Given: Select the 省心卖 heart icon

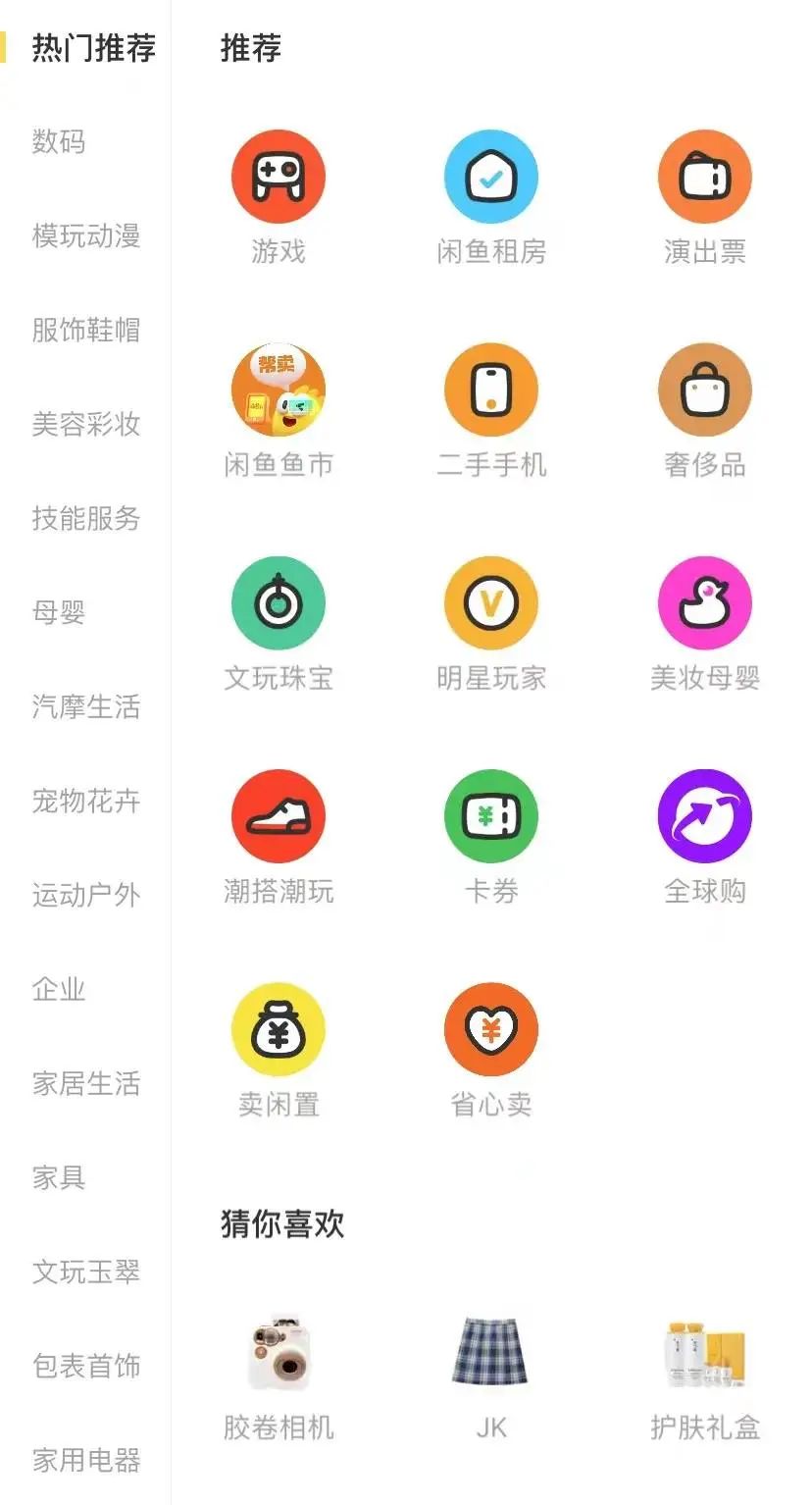Looking at the screenshot, I should tap(491, 1028).
